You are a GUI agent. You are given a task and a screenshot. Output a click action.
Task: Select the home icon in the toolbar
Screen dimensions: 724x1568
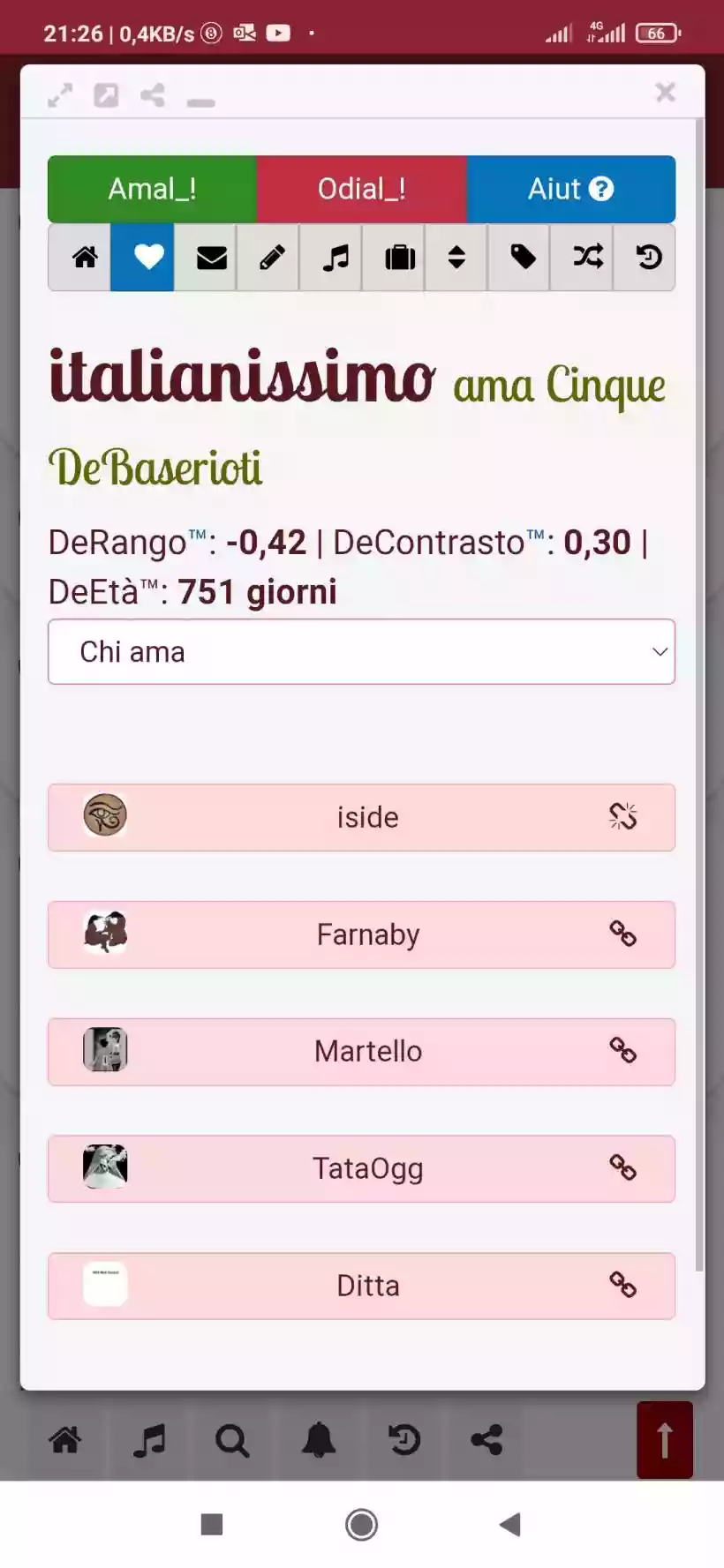pyautogui.click(x=84, y=257)
